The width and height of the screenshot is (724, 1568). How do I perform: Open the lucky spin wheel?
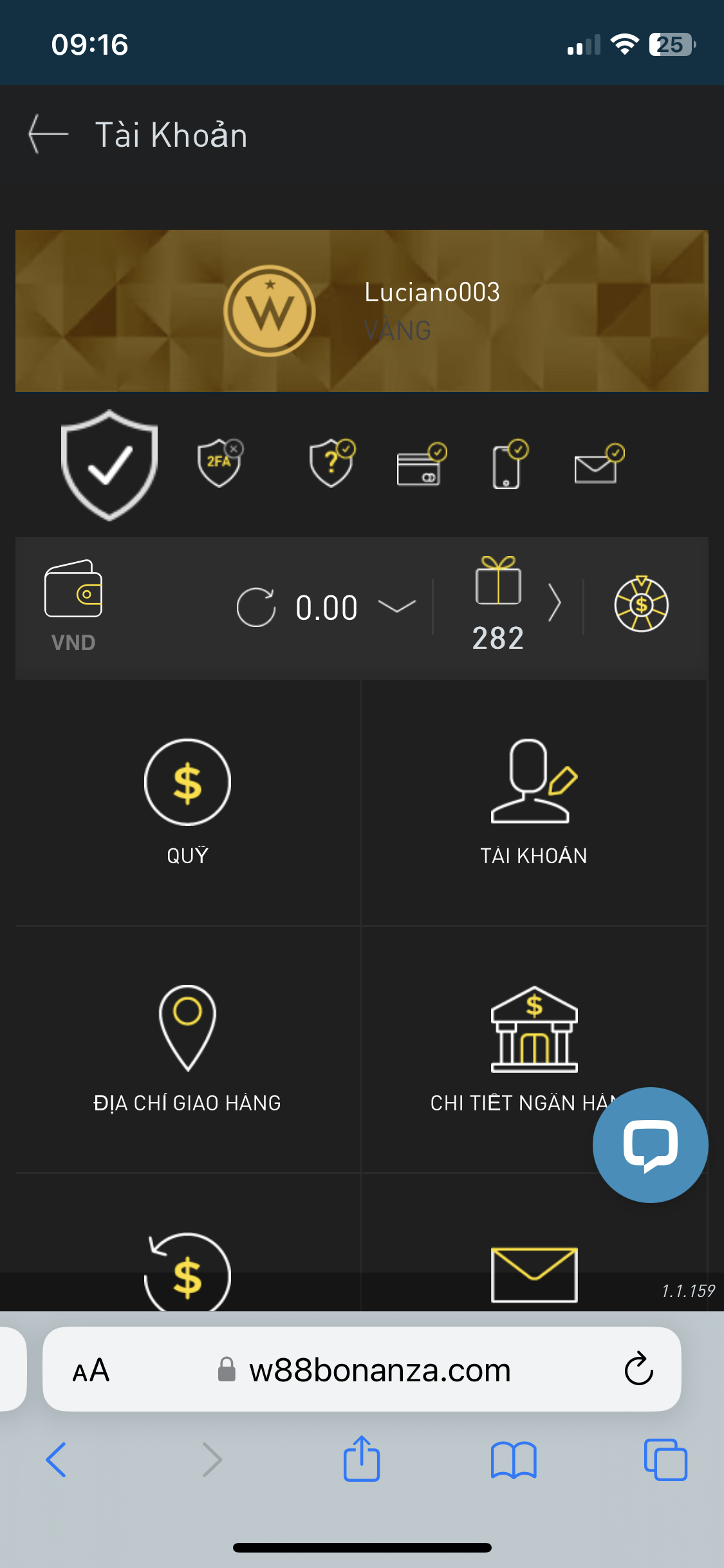pos(641,604)
